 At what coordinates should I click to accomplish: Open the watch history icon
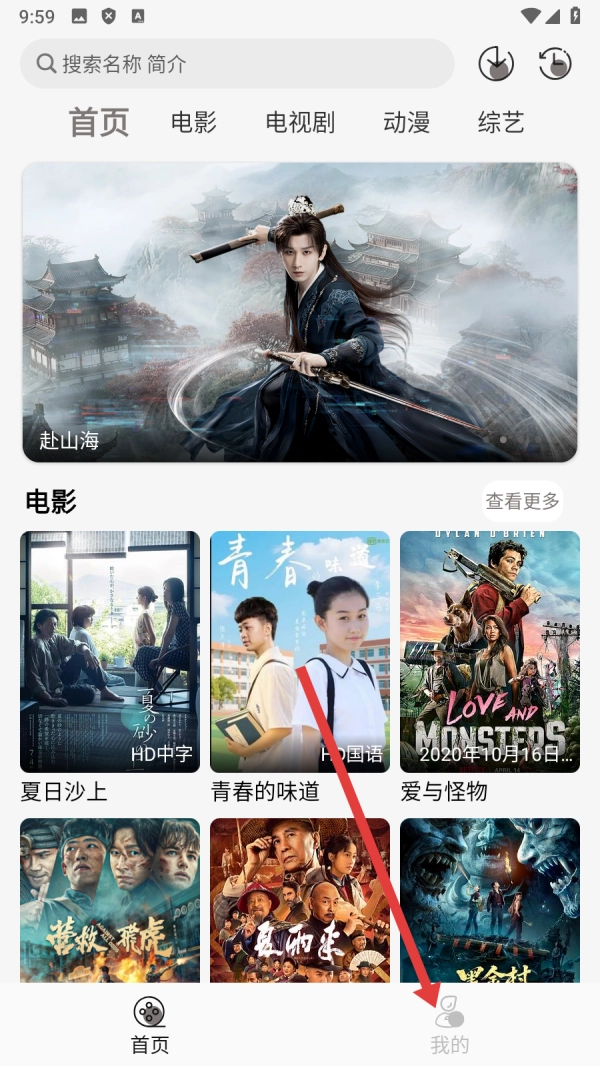[x=555, y=64]
